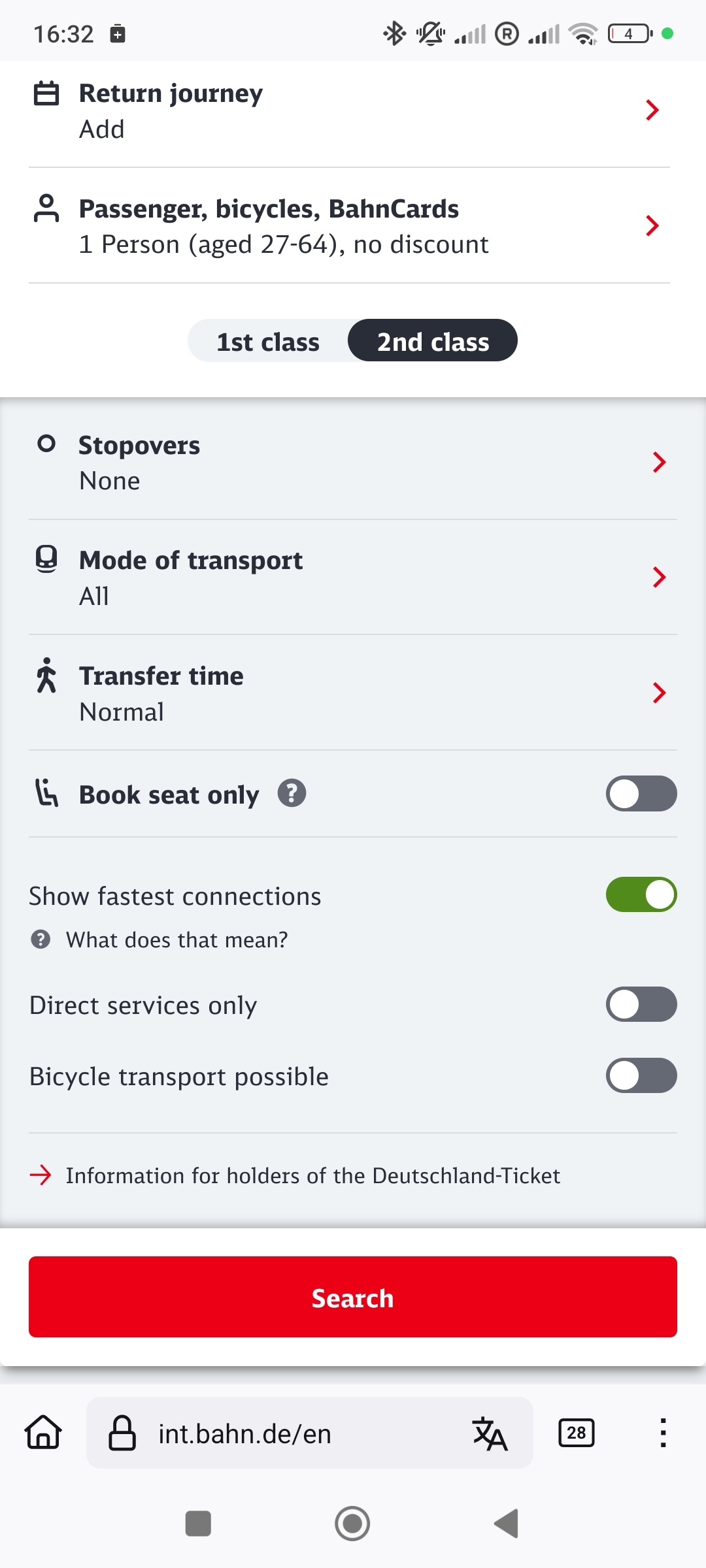Open the browser overflow menu
Viewport: 706px width, 1568px height.
(x=663, y=1433)
